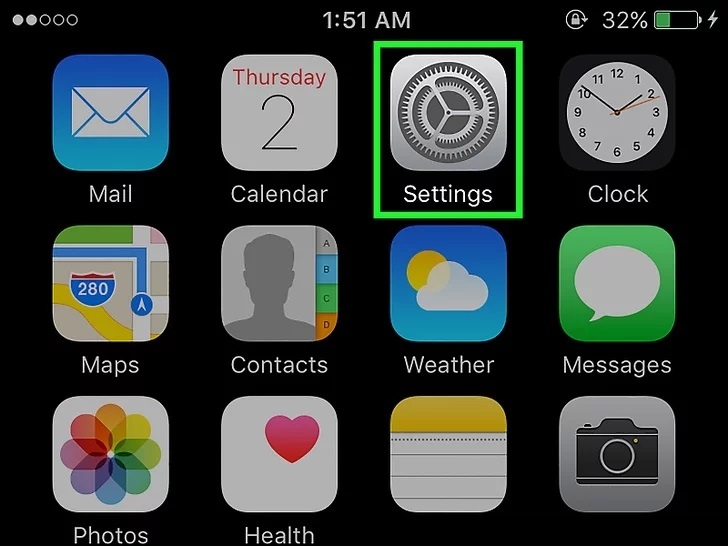This screenshot has width=728, height=546.
Task: Launch the Settings app
Action: [447, 113]
